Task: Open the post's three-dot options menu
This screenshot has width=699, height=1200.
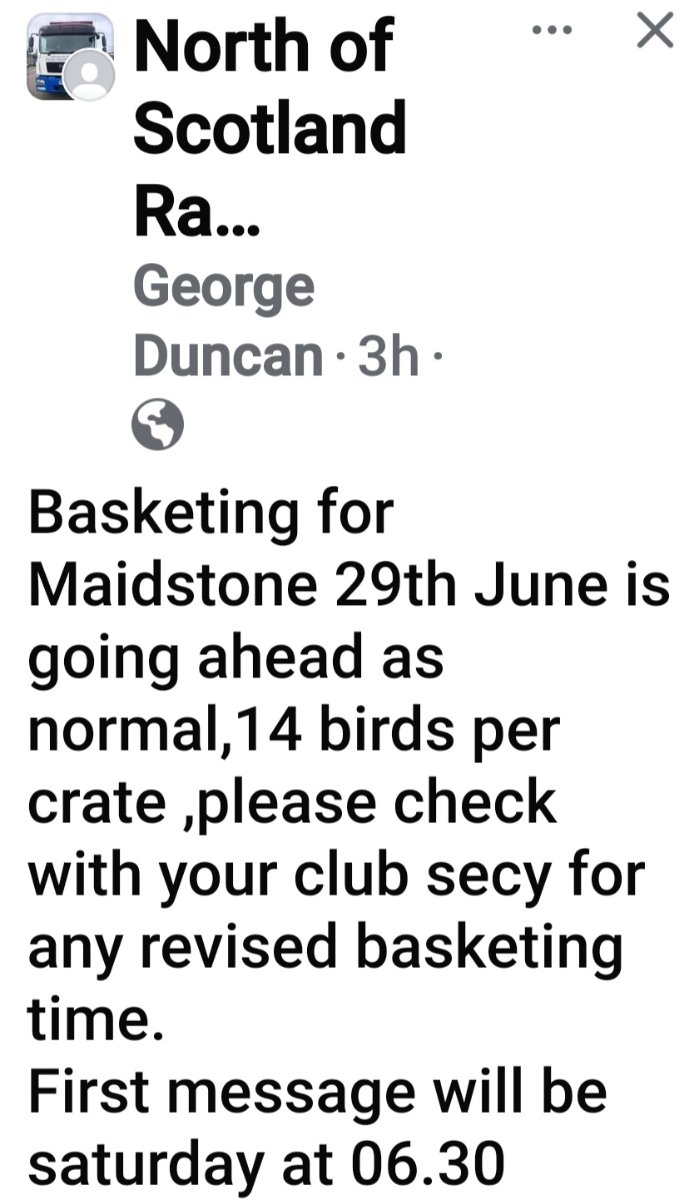Action: click(x=552, y=31)
